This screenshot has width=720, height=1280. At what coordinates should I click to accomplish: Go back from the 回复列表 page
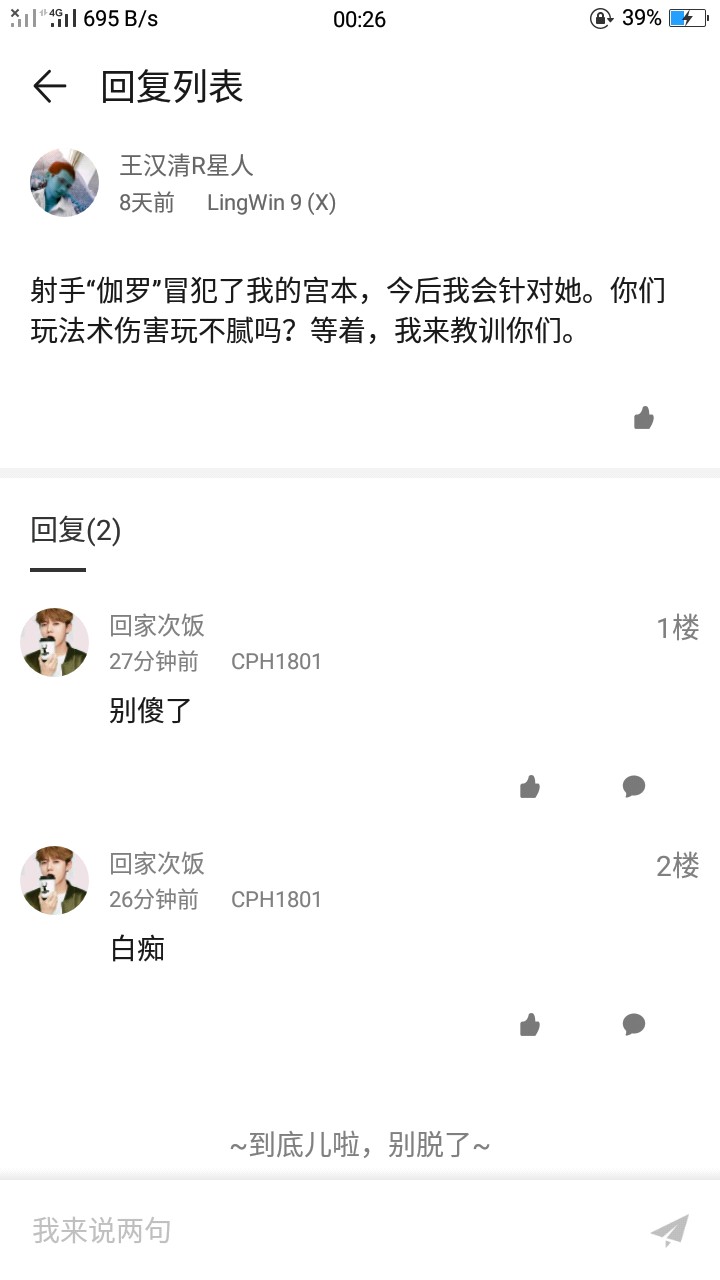coord(49,87)
